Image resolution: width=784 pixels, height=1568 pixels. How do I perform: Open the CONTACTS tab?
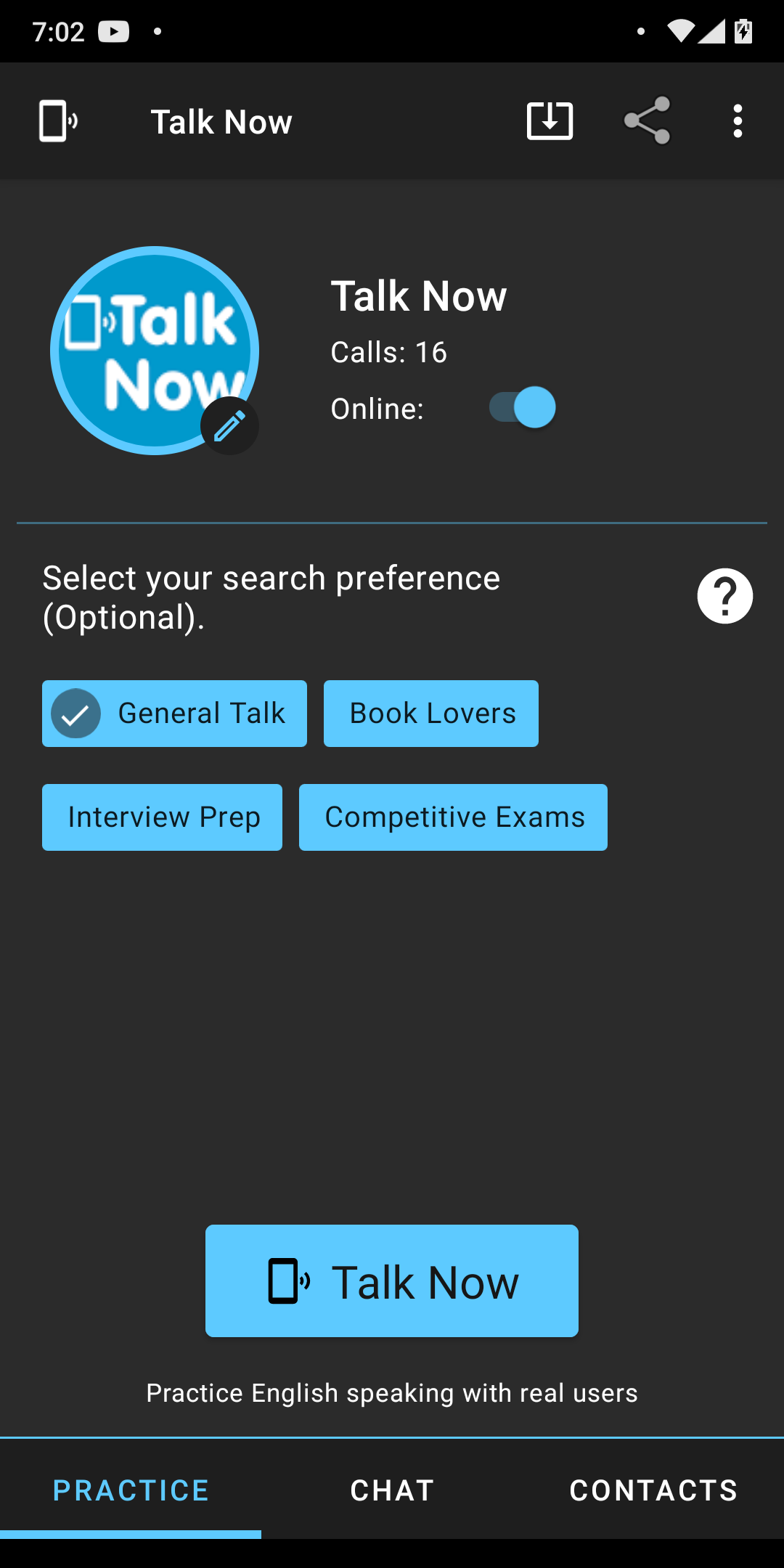point(652,1490)
